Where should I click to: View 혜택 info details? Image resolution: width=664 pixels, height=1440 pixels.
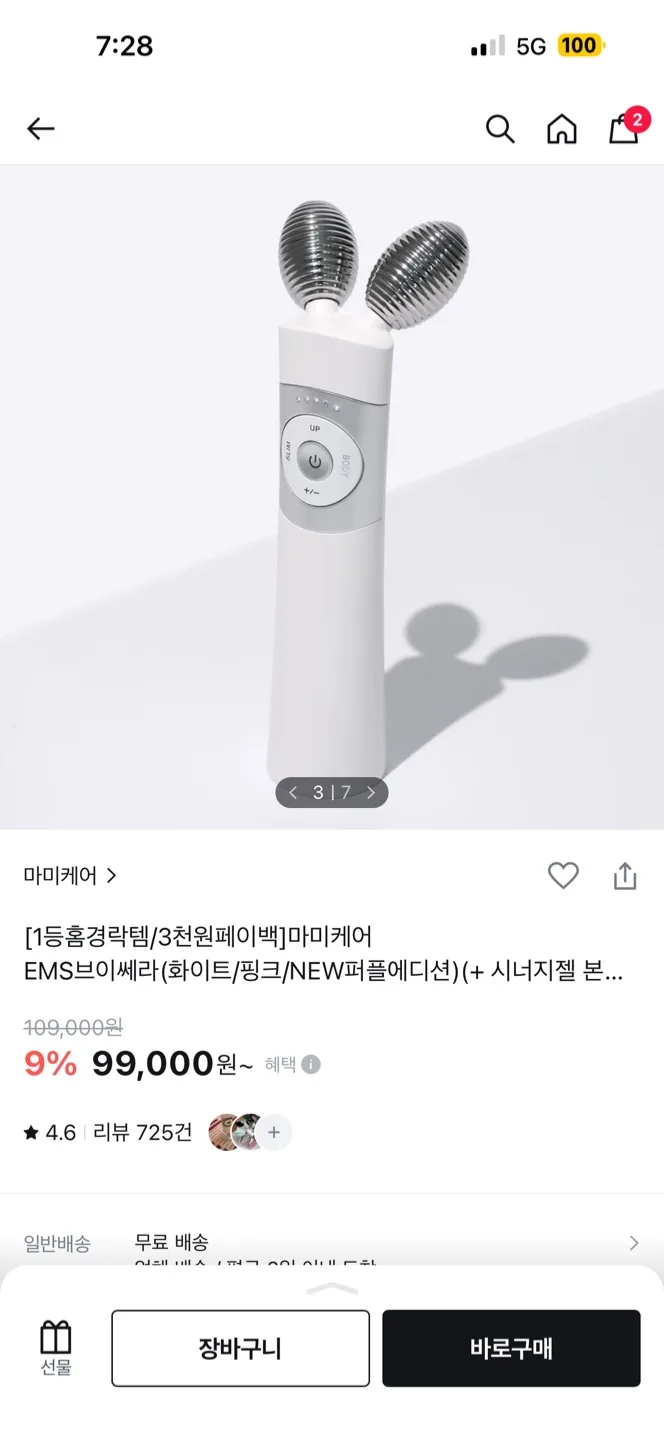coord(292,1064)
